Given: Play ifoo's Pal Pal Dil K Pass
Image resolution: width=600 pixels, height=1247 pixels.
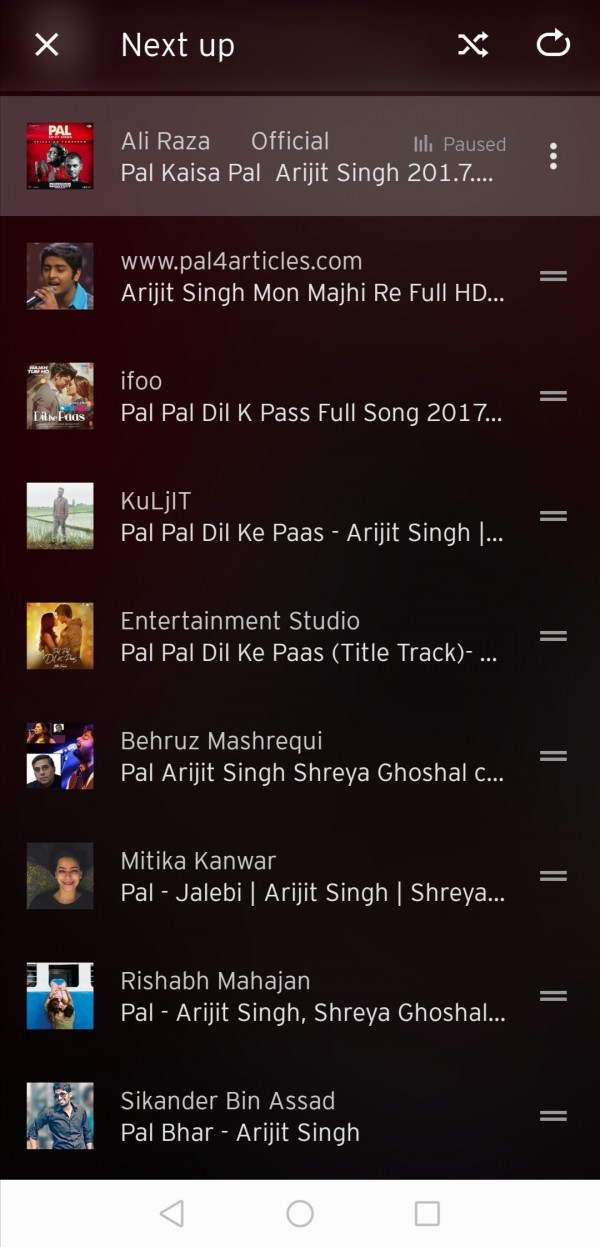Looking at the screenshot, I should click(300, 397).
